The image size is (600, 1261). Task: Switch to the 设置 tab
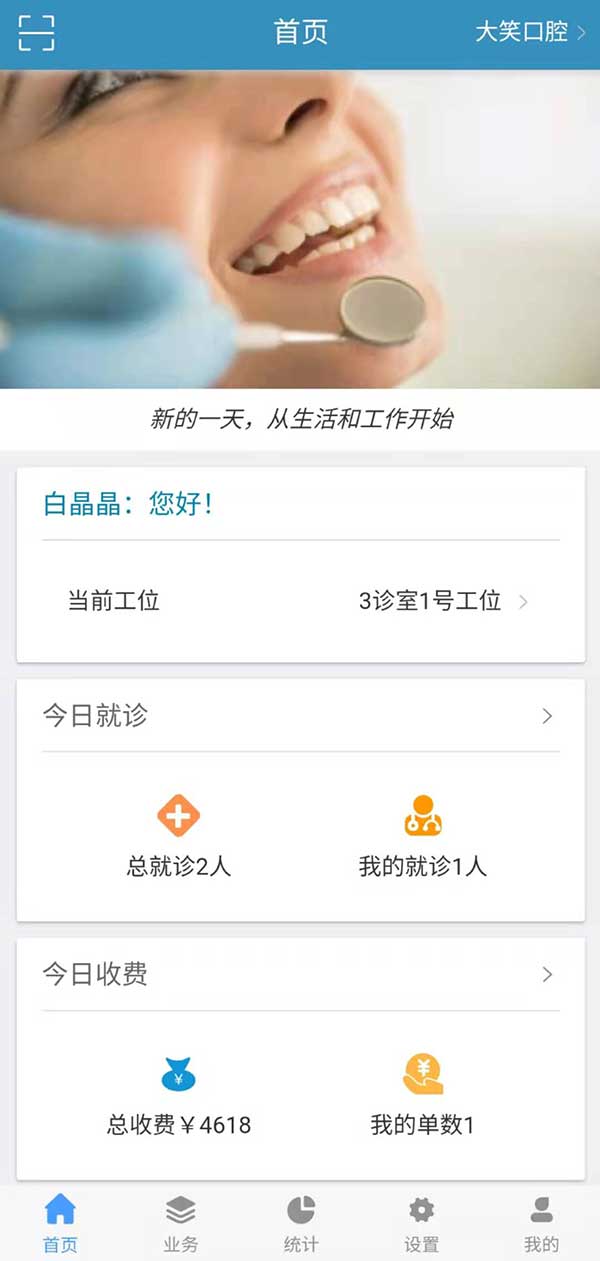click(421, 1224)
